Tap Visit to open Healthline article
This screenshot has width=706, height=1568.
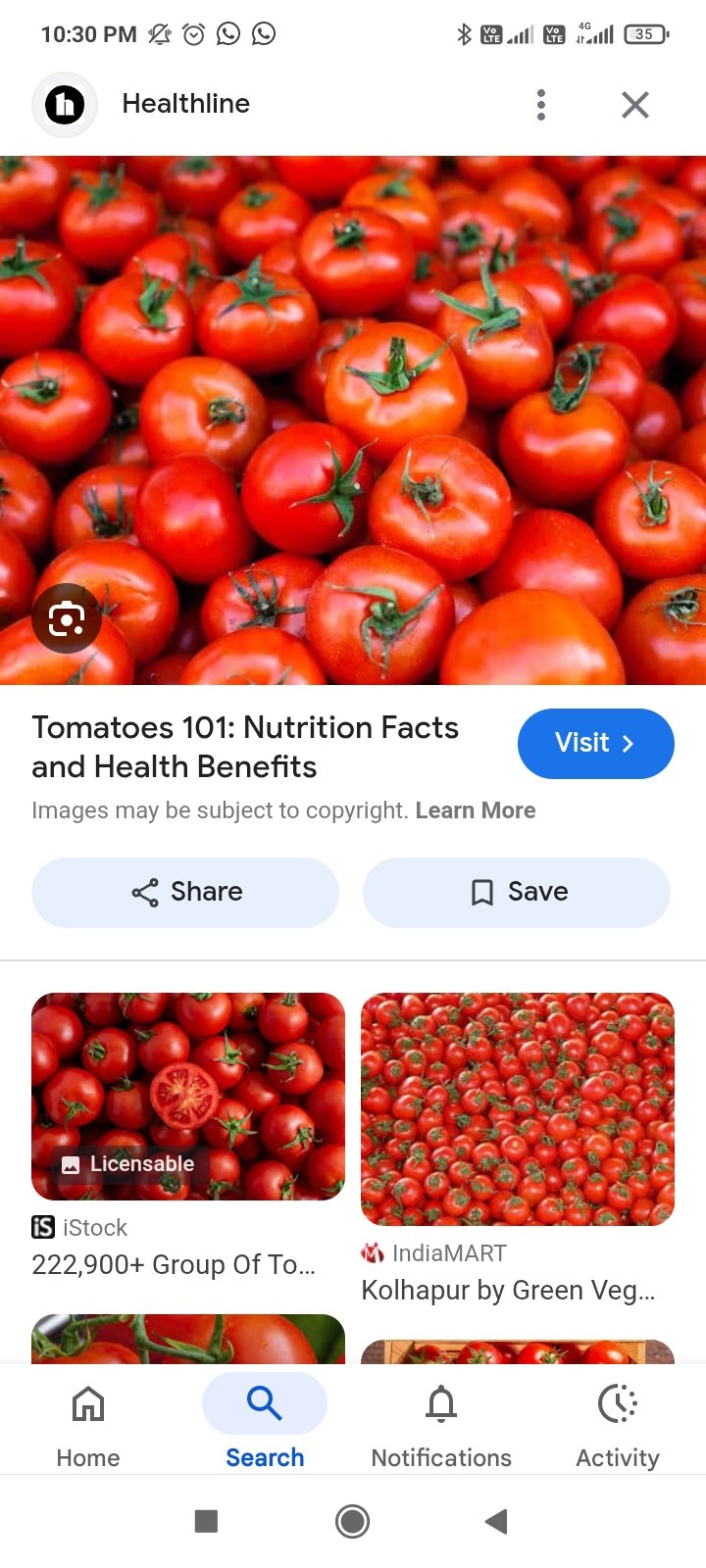point(595,743)
